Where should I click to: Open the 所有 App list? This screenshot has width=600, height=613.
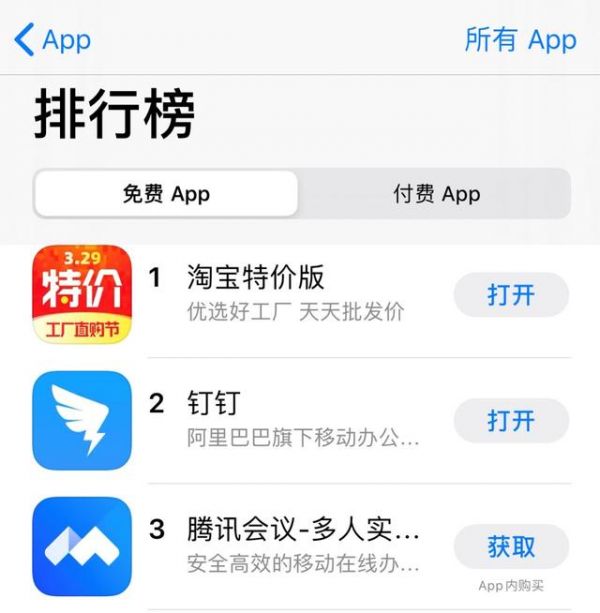tap(520, 40)
